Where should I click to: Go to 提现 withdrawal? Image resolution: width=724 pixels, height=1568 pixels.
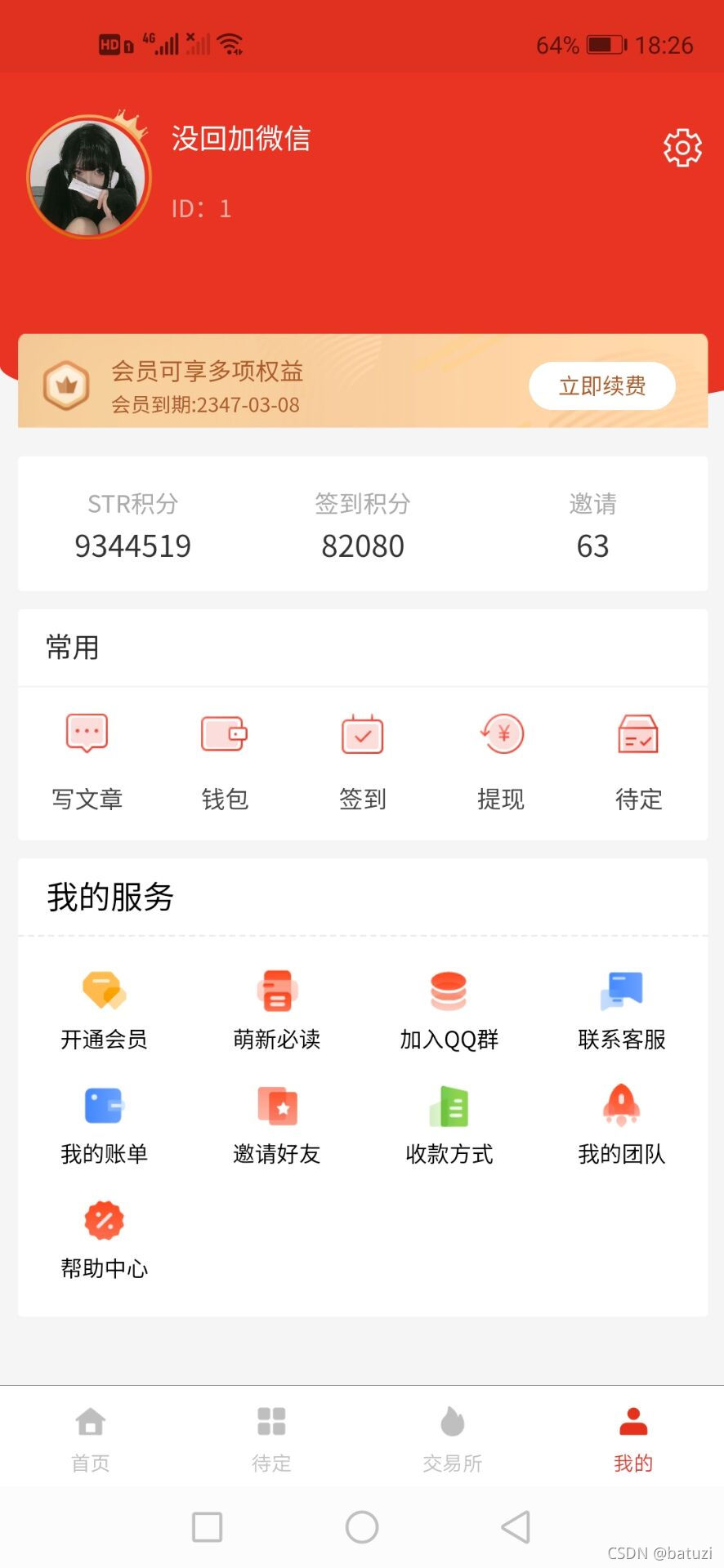pos(501,761)
